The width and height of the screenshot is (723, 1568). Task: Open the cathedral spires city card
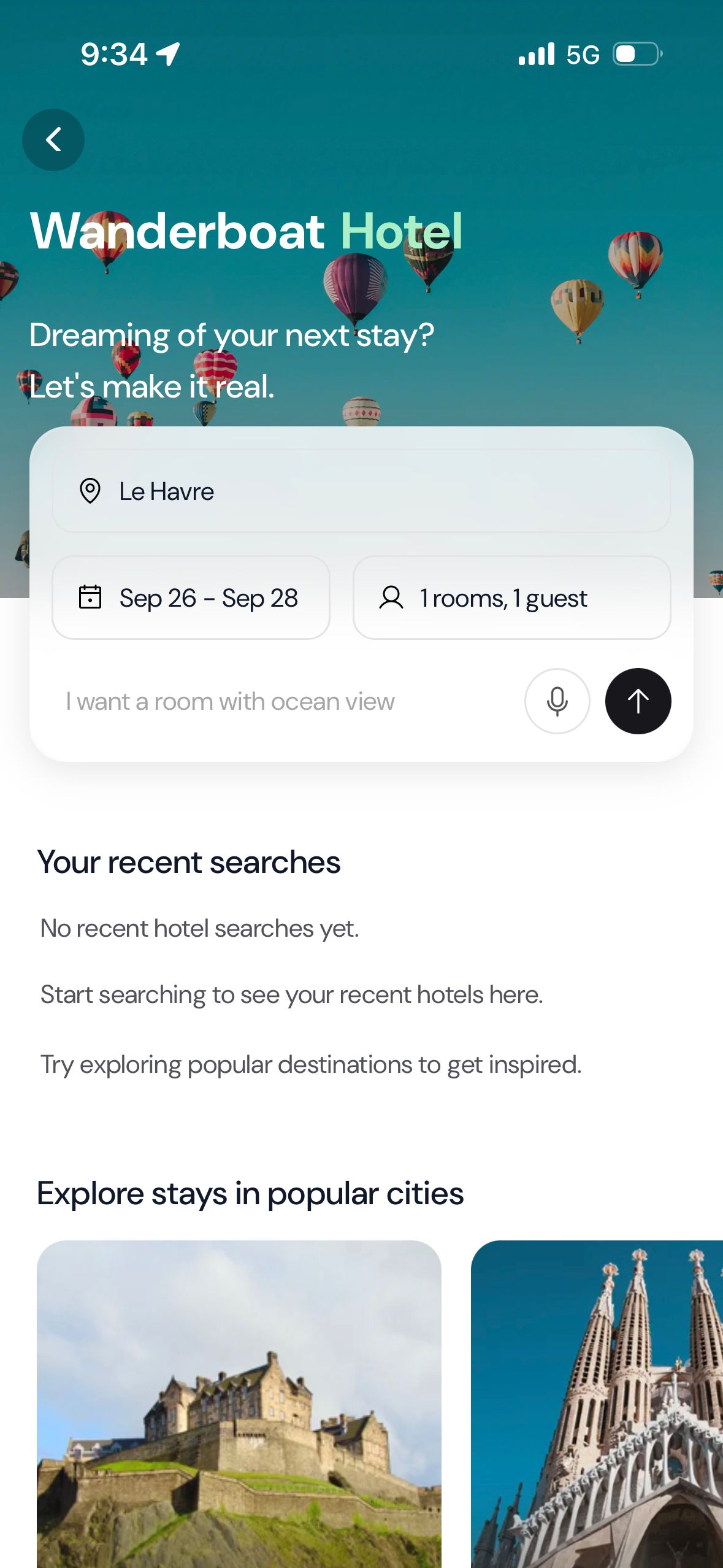[x=597, y=1404]
